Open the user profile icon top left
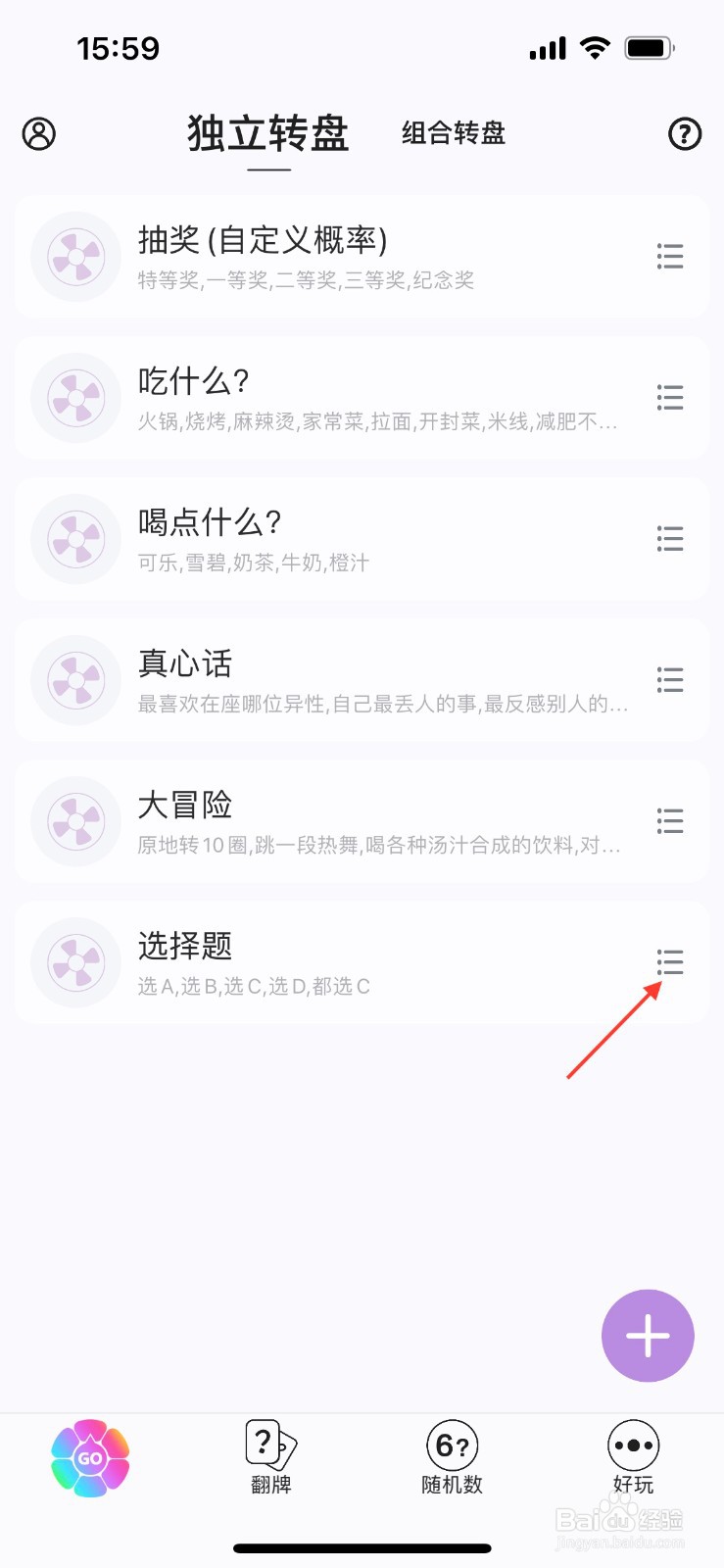The image size is (724, 1568). coord(38,133)
